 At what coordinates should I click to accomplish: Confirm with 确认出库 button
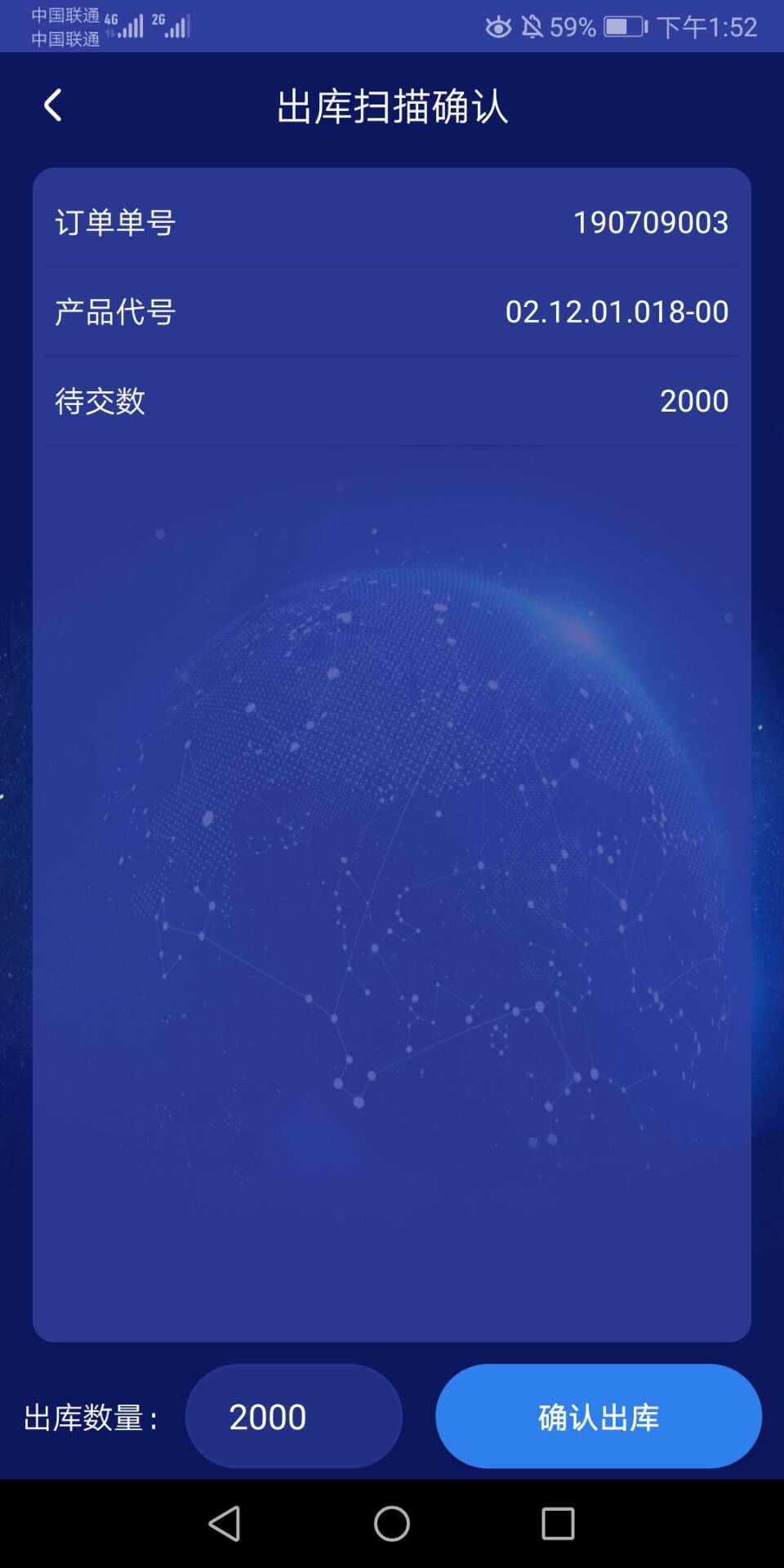(x=598, y=1416)
